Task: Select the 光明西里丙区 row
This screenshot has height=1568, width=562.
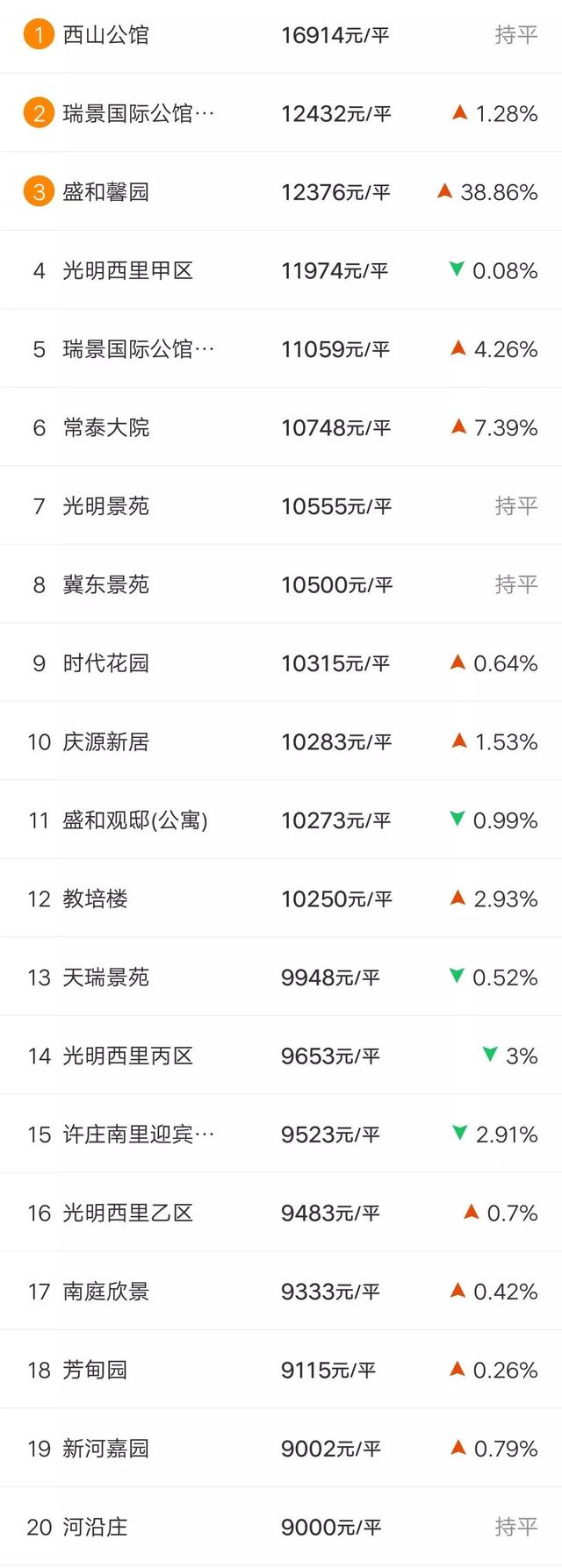Action: [127, 1056]
